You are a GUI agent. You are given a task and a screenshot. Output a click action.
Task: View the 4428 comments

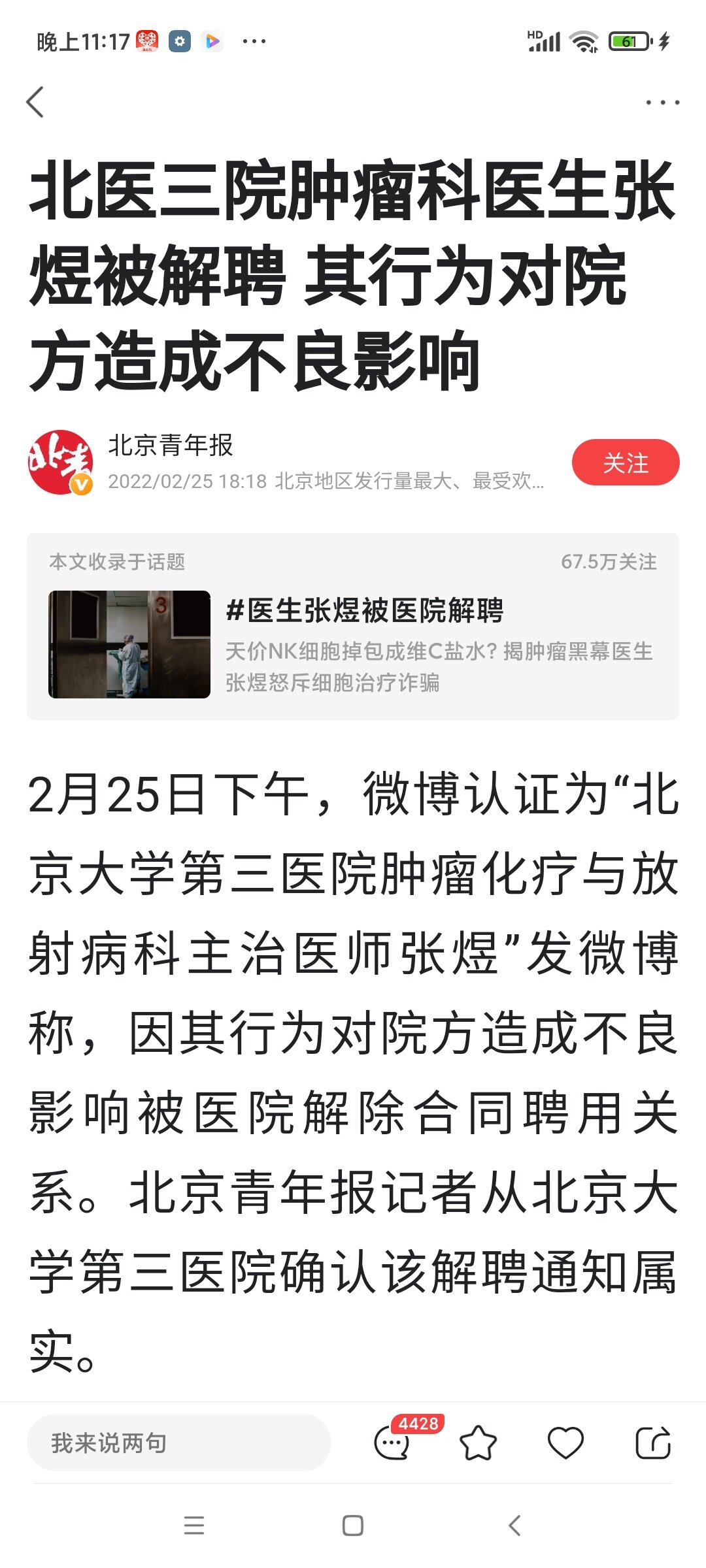click(x=392, y=1443)
